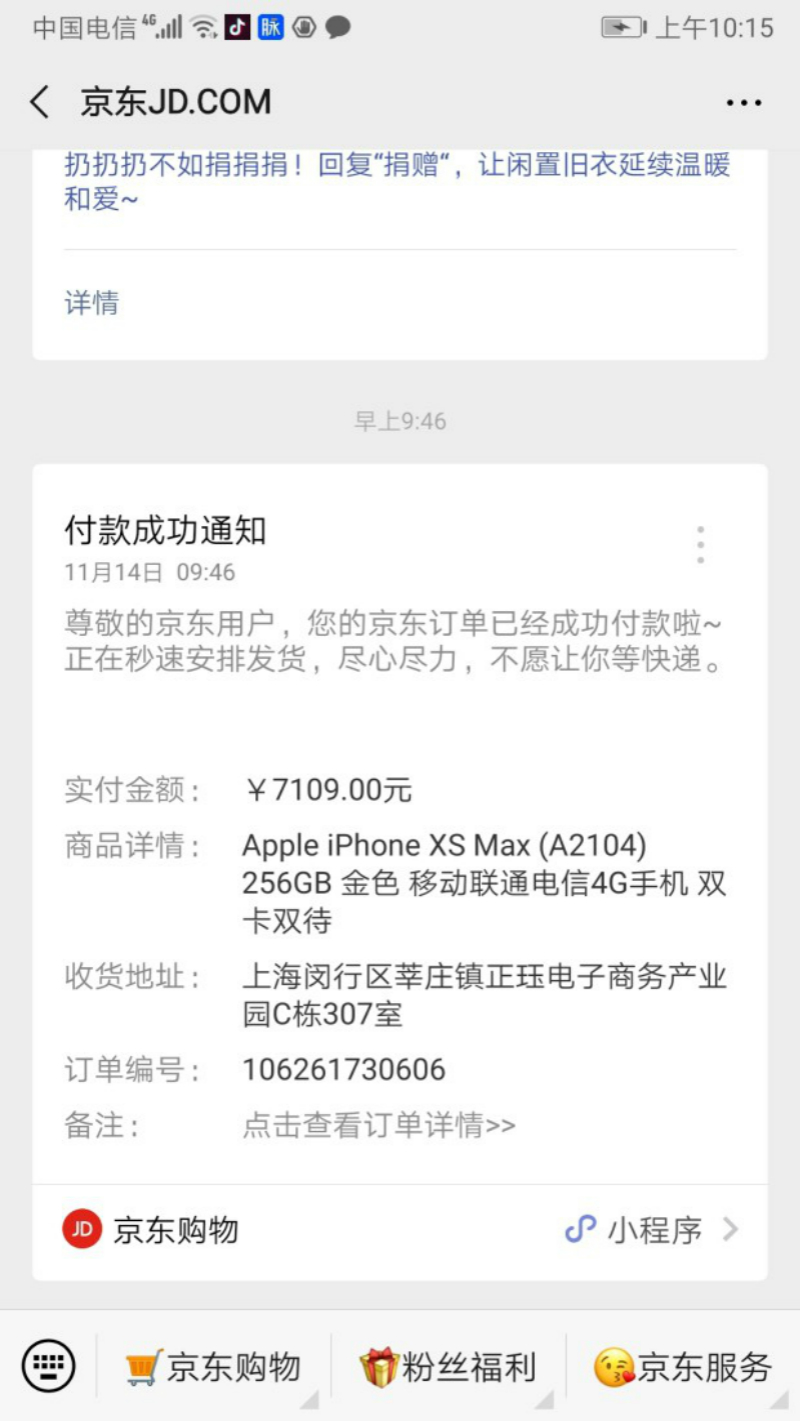800x1421 pixels.
Task: Switch to keyboard input mode
Action: click(48, 1366)
